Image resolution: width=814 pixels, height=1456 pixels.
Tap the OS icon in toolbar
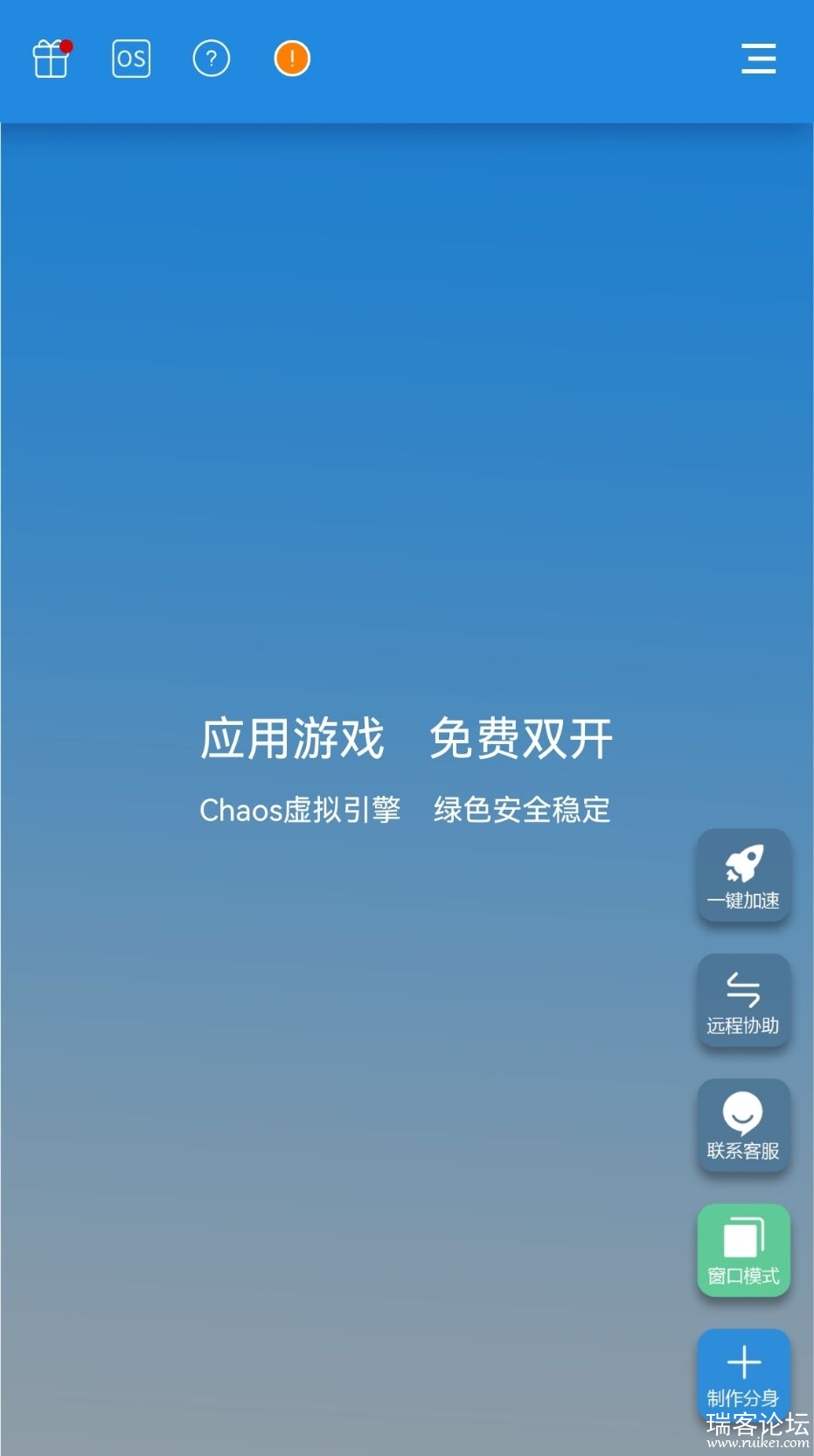coord(131,59)
